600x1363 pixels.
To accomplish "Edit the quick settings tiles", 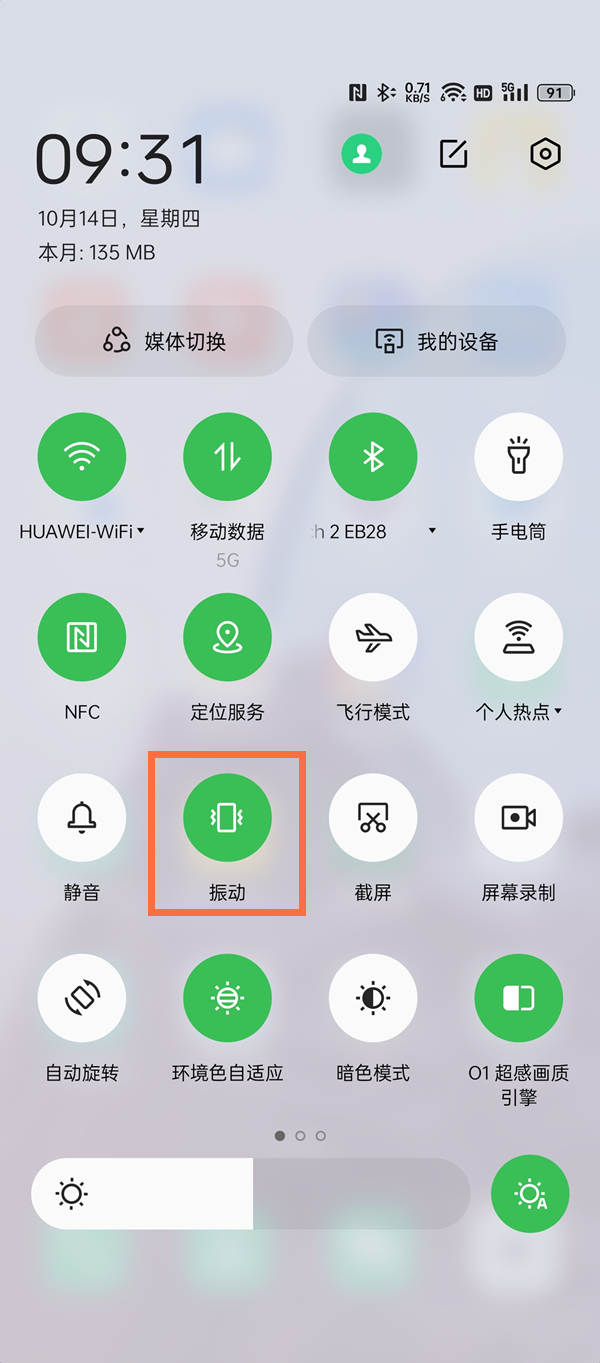I will point(453,153).
